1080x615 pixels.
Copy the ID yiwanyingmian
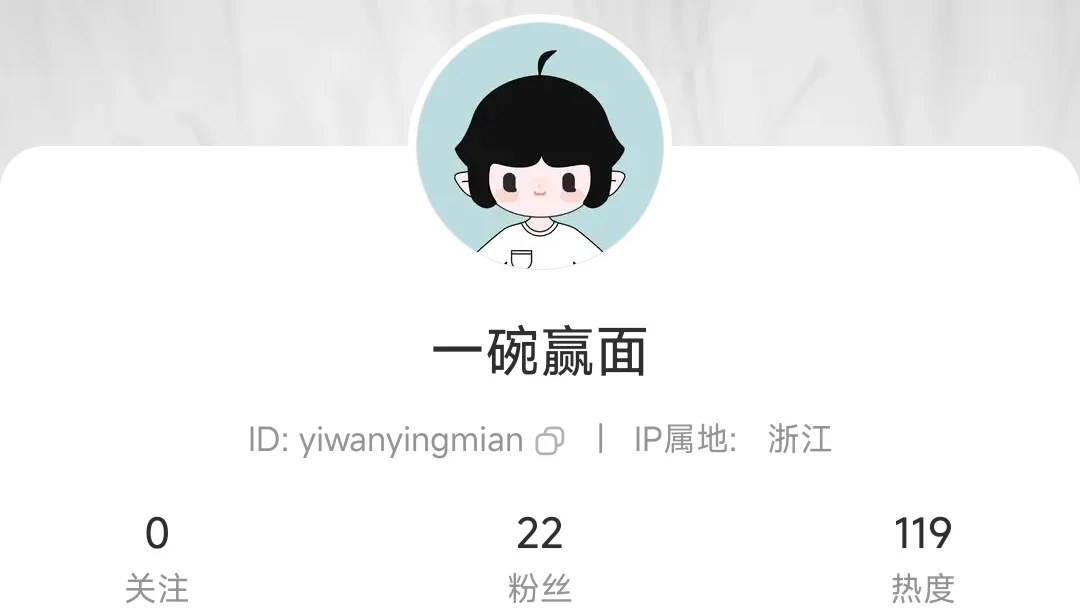550,441
